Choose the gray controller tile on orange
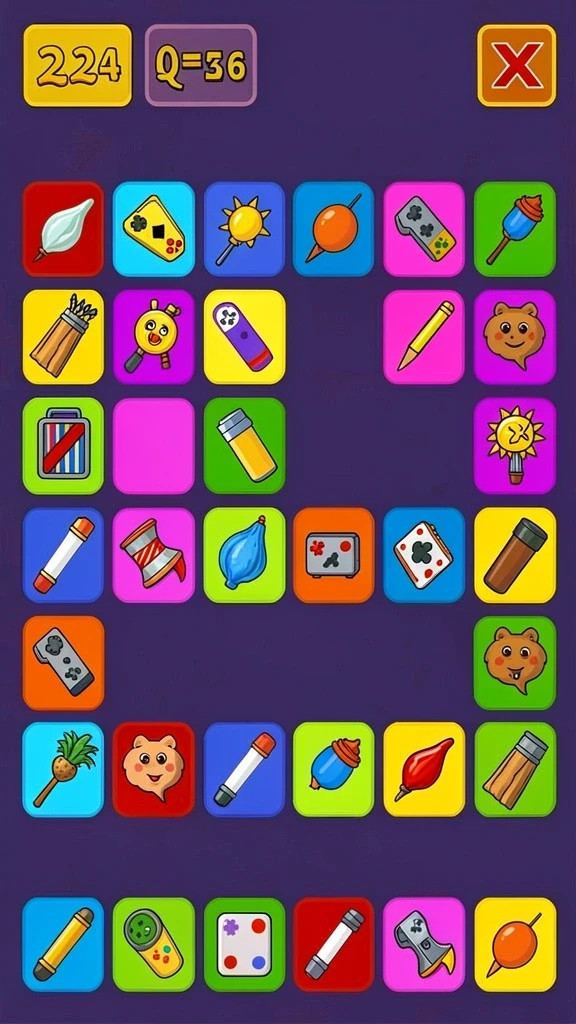The height and width of the screenshot is (1024, 576). 63,663
